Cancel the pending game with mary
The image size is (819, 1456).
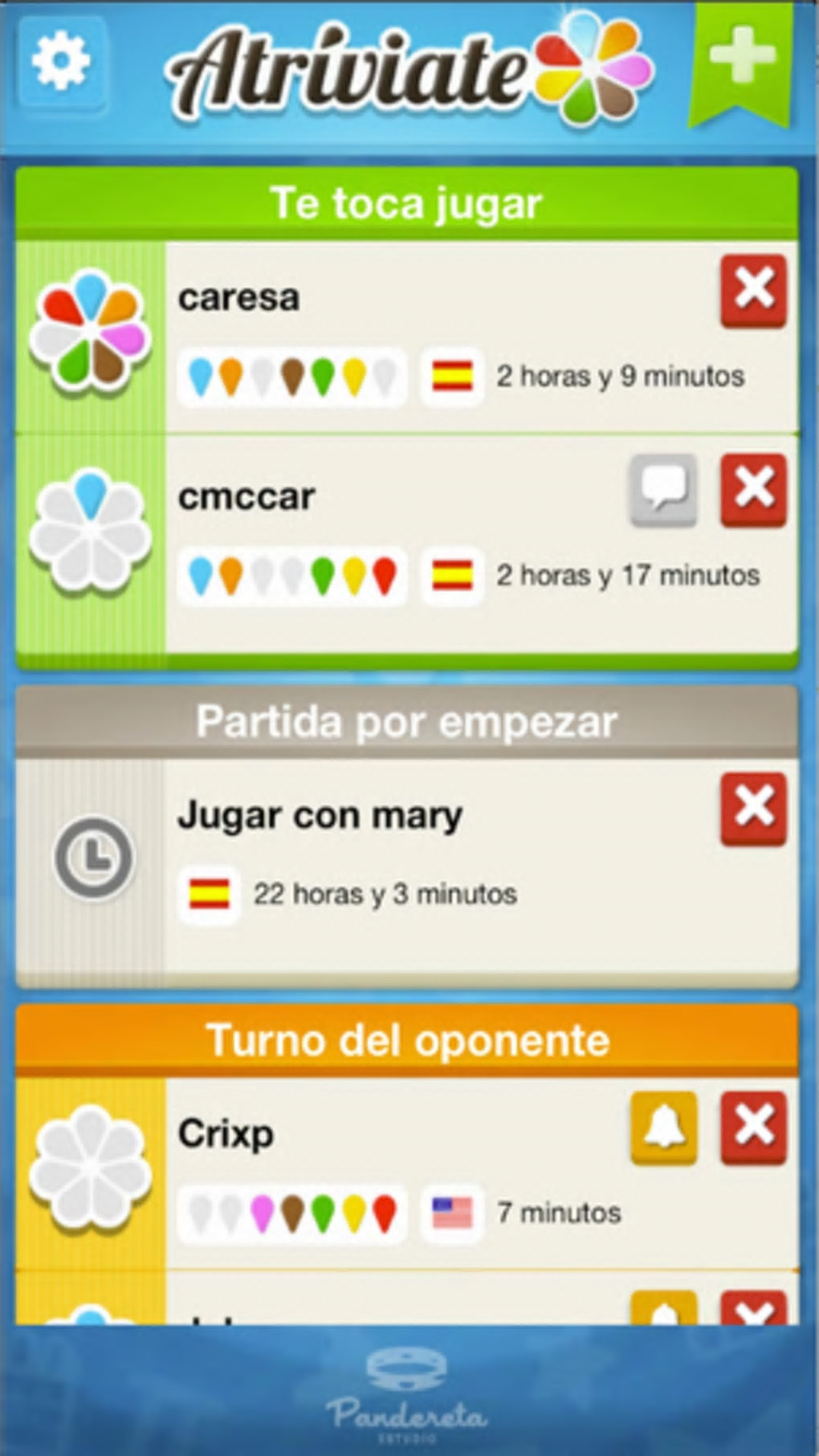pos(752,809)
